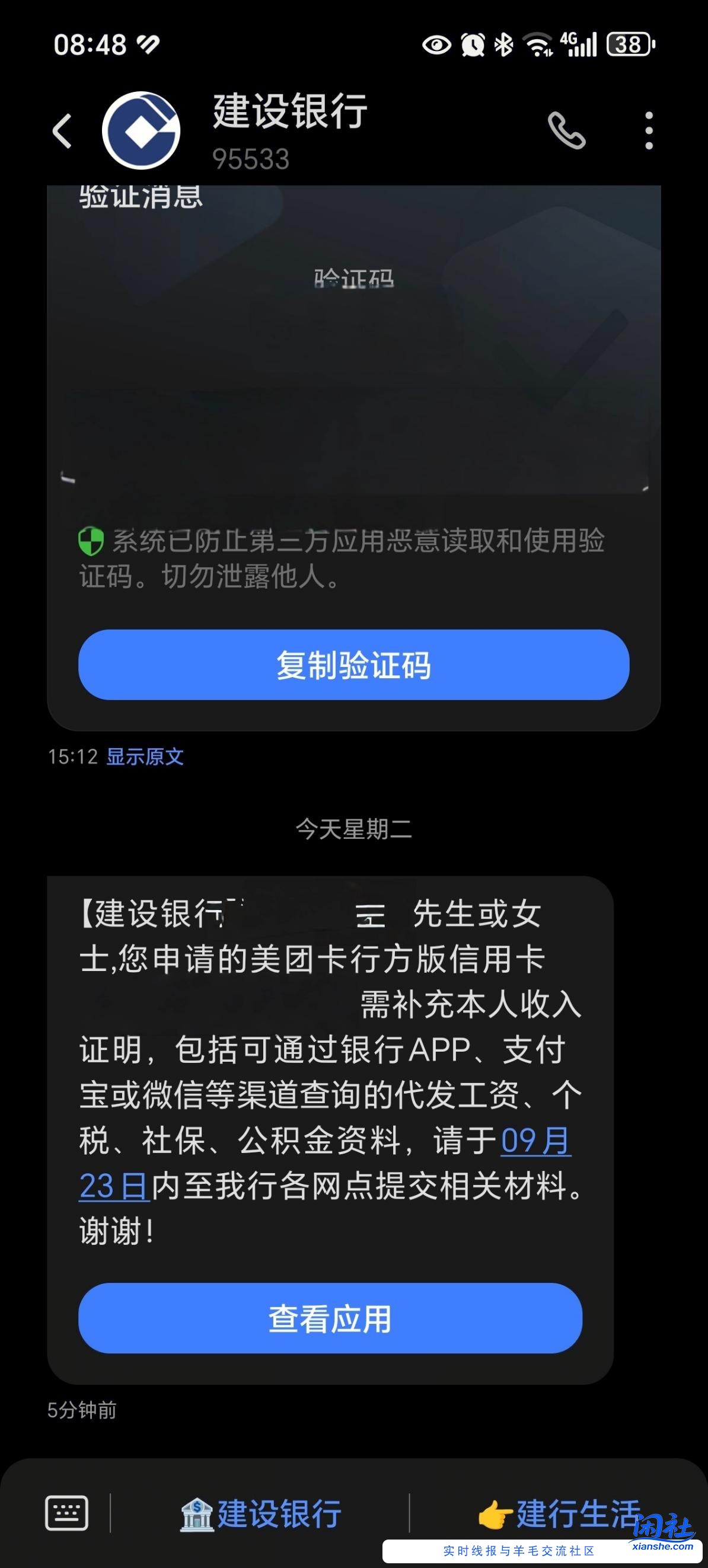Call 95533 using the phone icon
The width and height of the screenshot is (708, 1568).
[567, 132]
